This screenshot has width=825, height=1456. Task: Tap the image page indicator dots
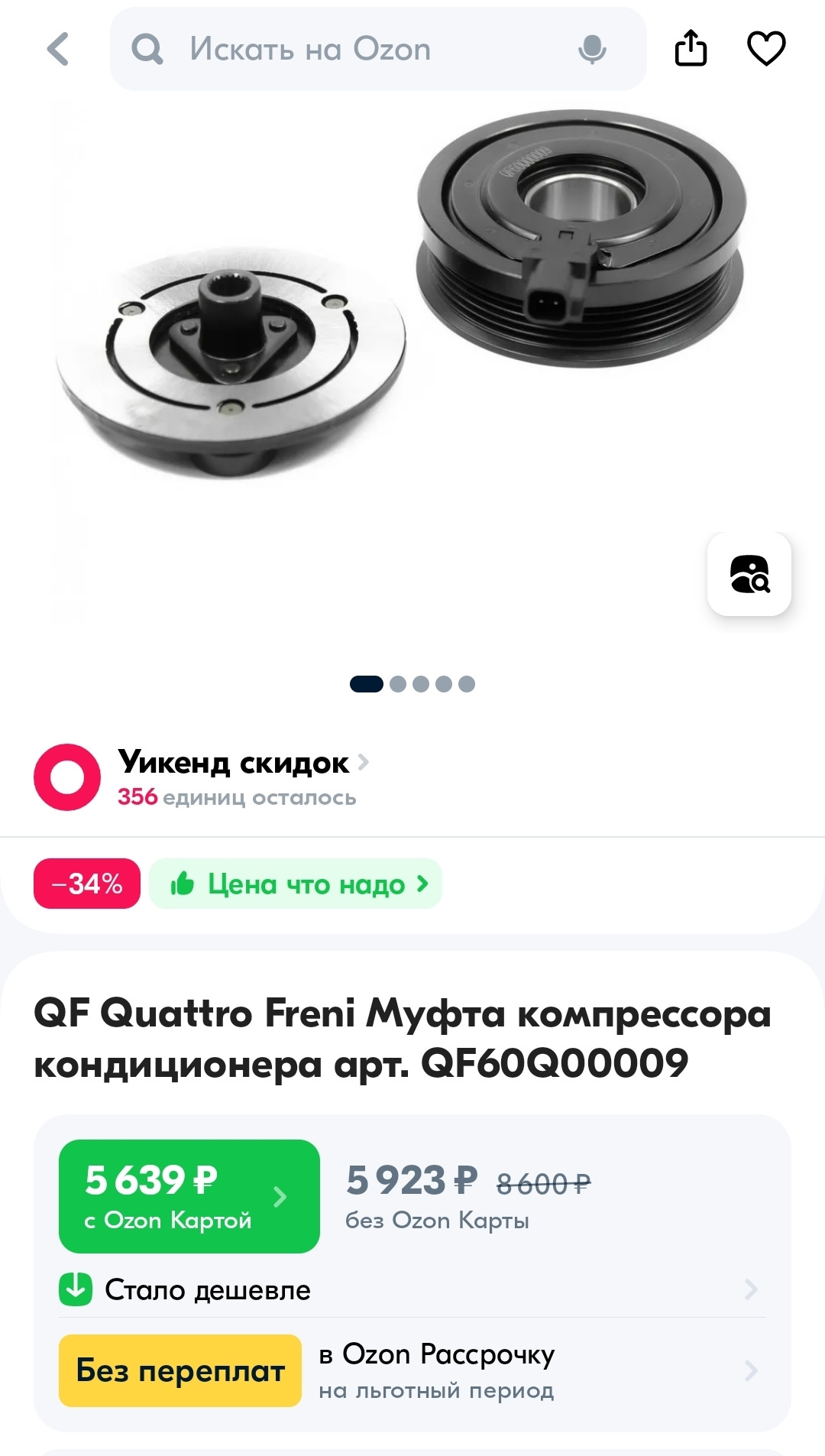412,684
